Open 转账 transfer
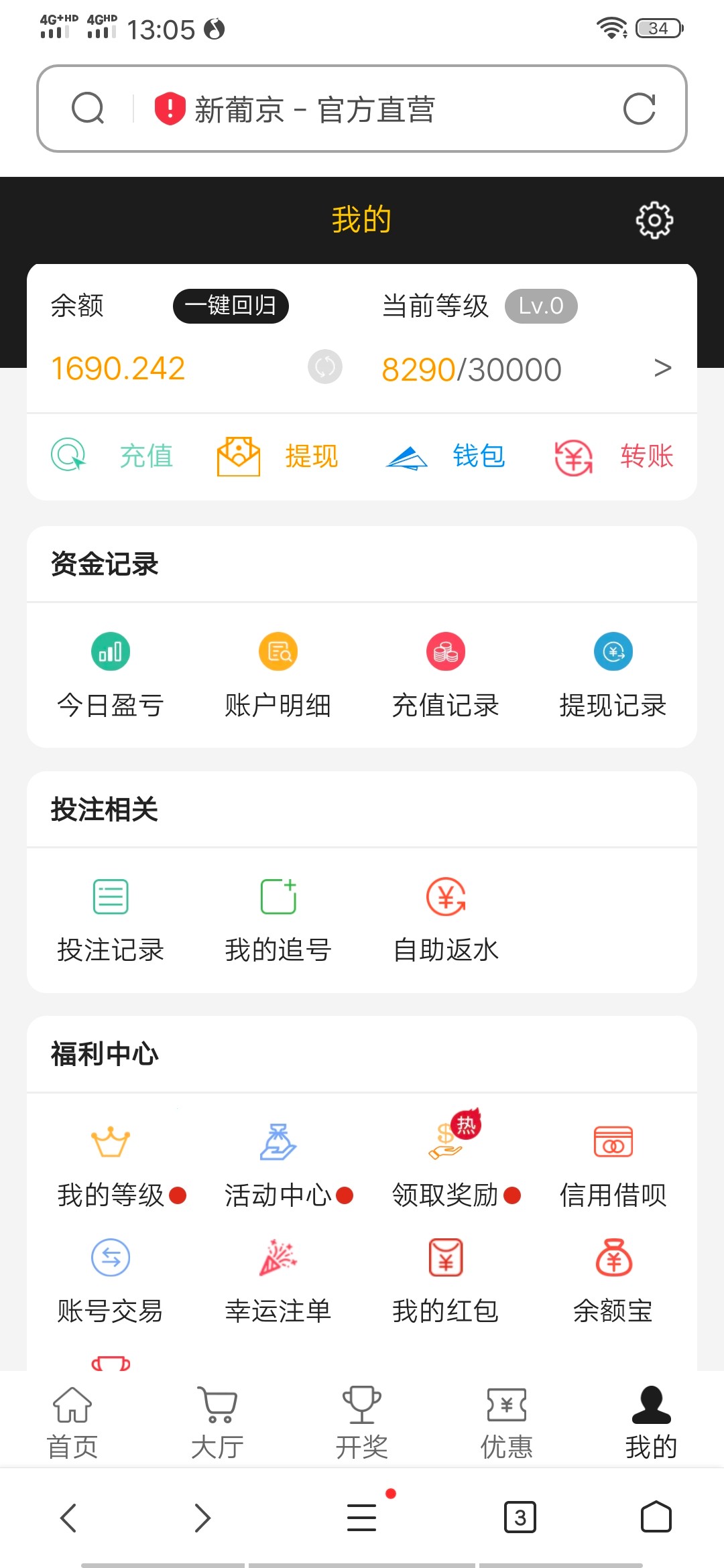This screenshot has width=724, height=1568. (x=613, y=456)
